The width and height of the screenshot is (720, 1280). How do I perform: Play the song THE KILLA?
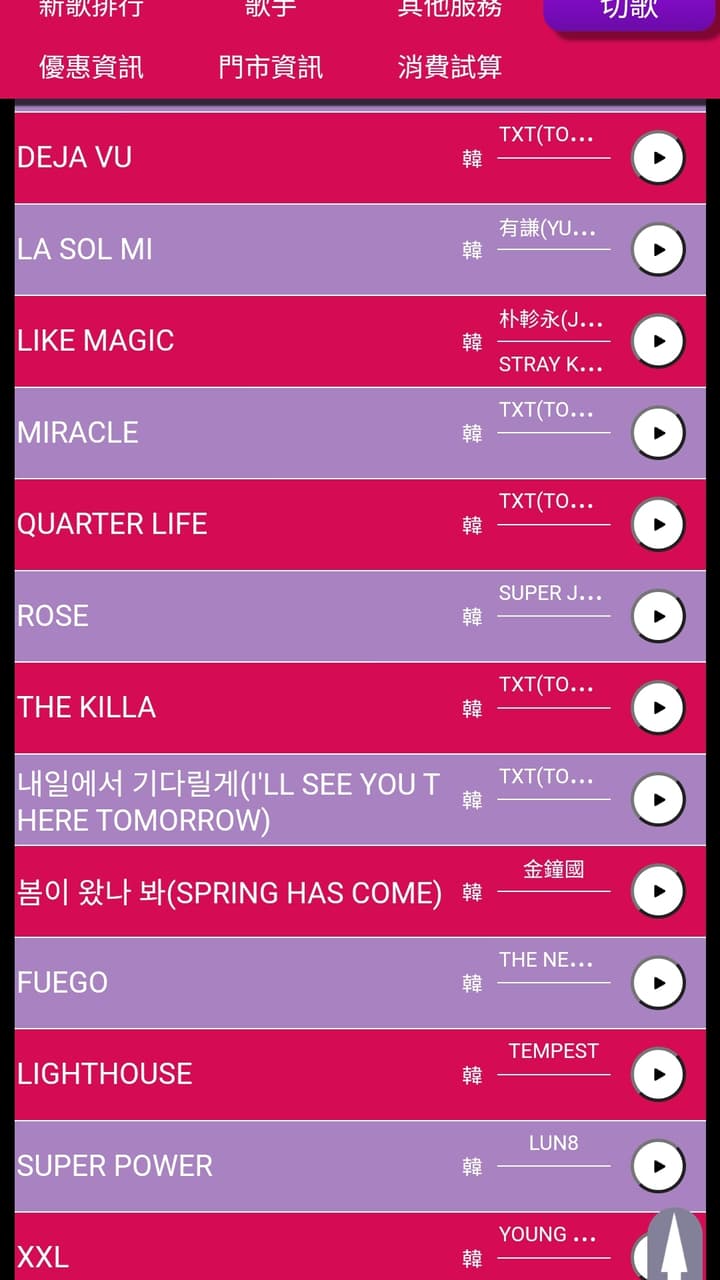[658, 707]
